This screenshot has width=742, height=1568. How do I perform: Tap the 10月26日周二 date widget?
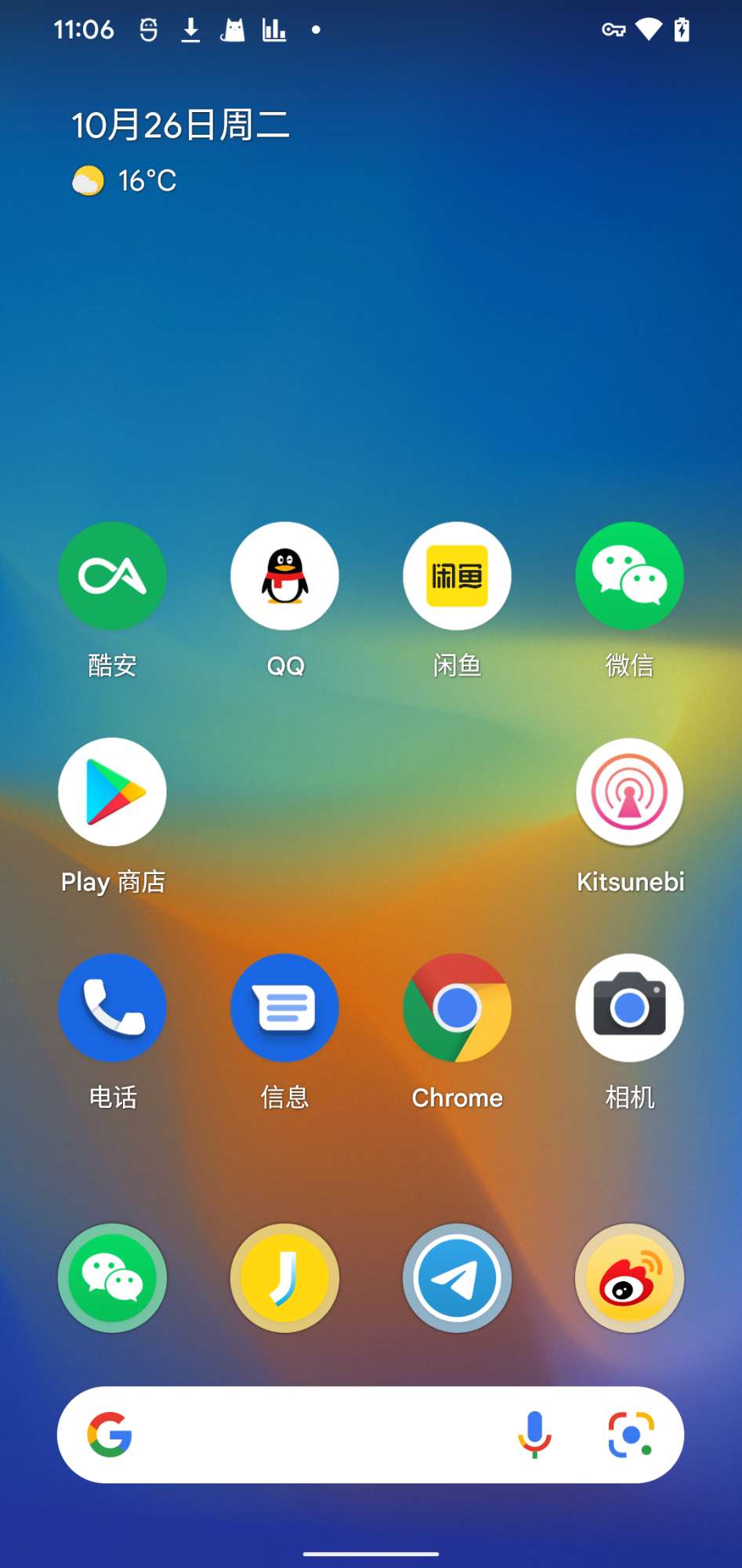(x=180, y=125)
